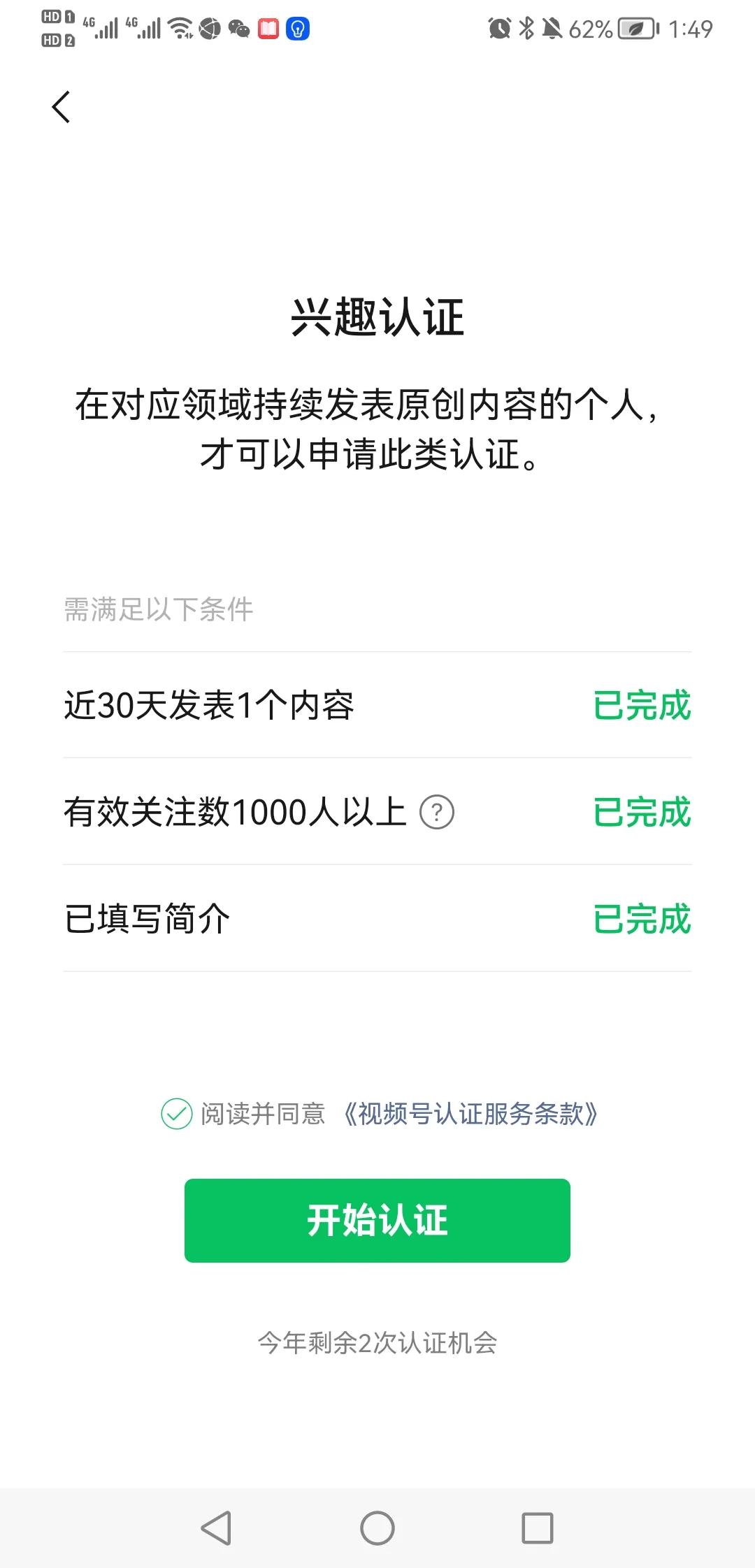Tap the back arrow to exit verification page

tap(62, 106)
